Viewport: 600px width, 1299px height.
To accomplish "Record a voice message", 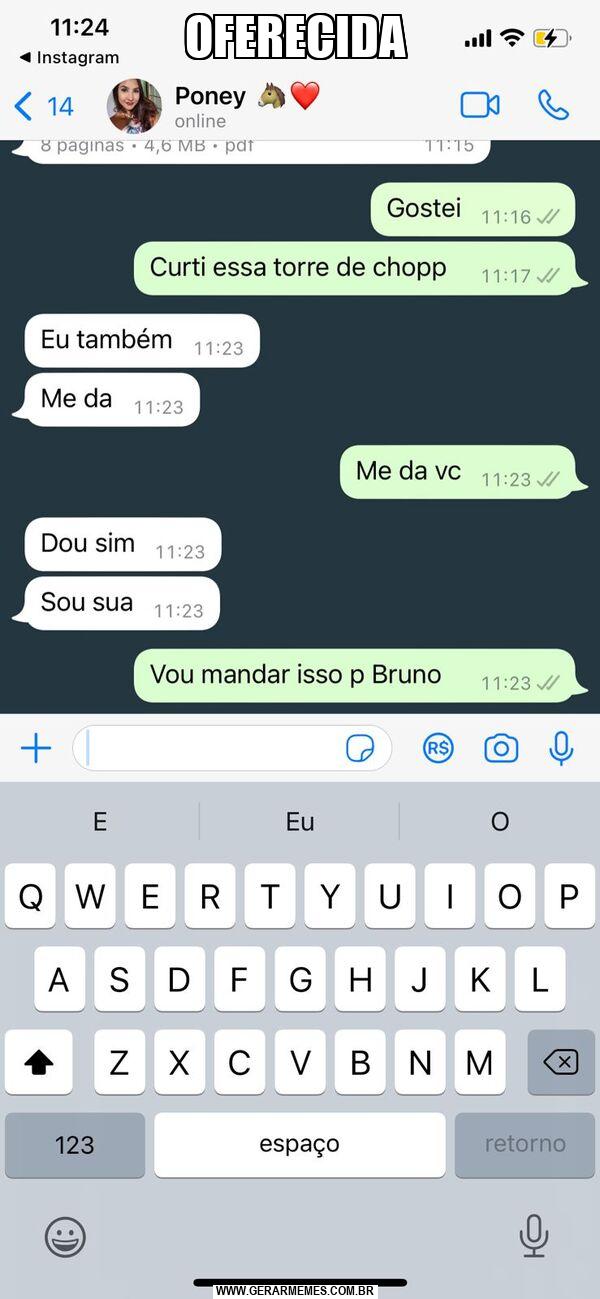I will tap(562, 748).
